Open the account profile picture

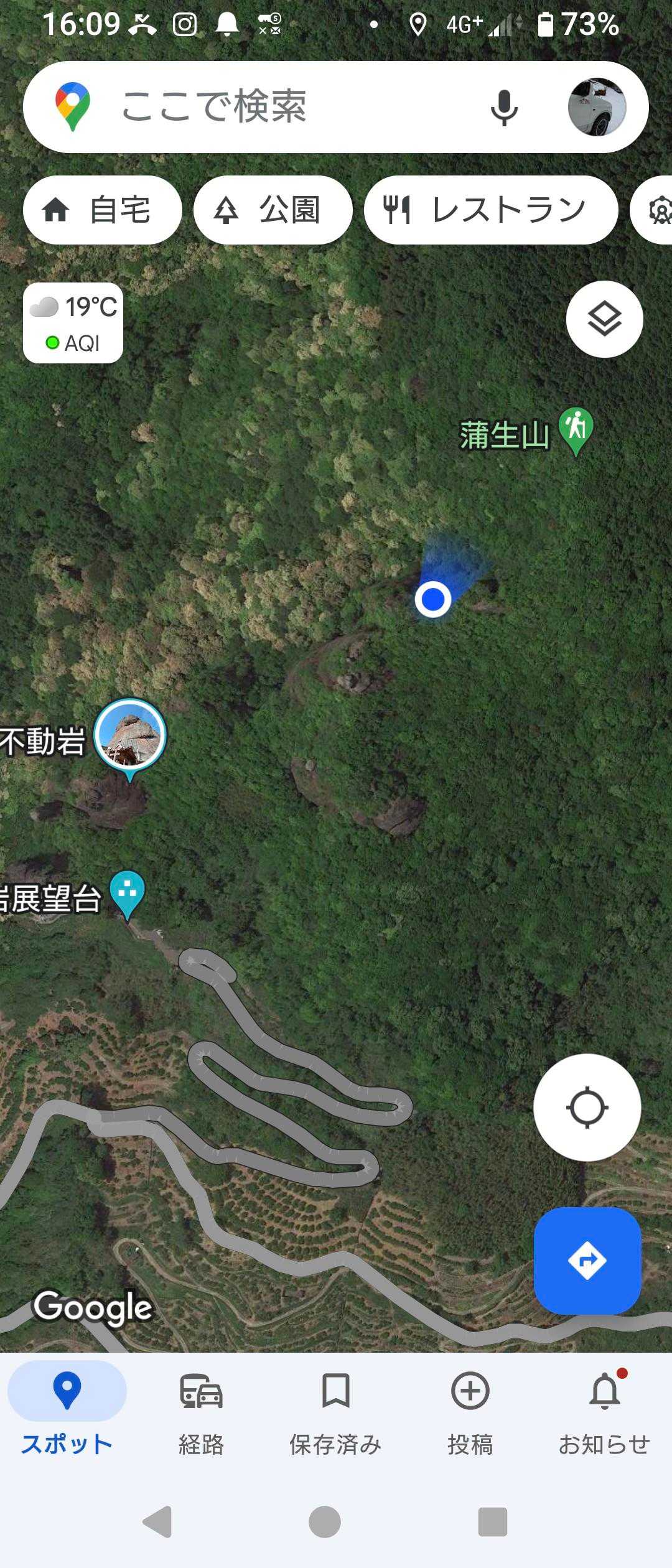[597, 107]
